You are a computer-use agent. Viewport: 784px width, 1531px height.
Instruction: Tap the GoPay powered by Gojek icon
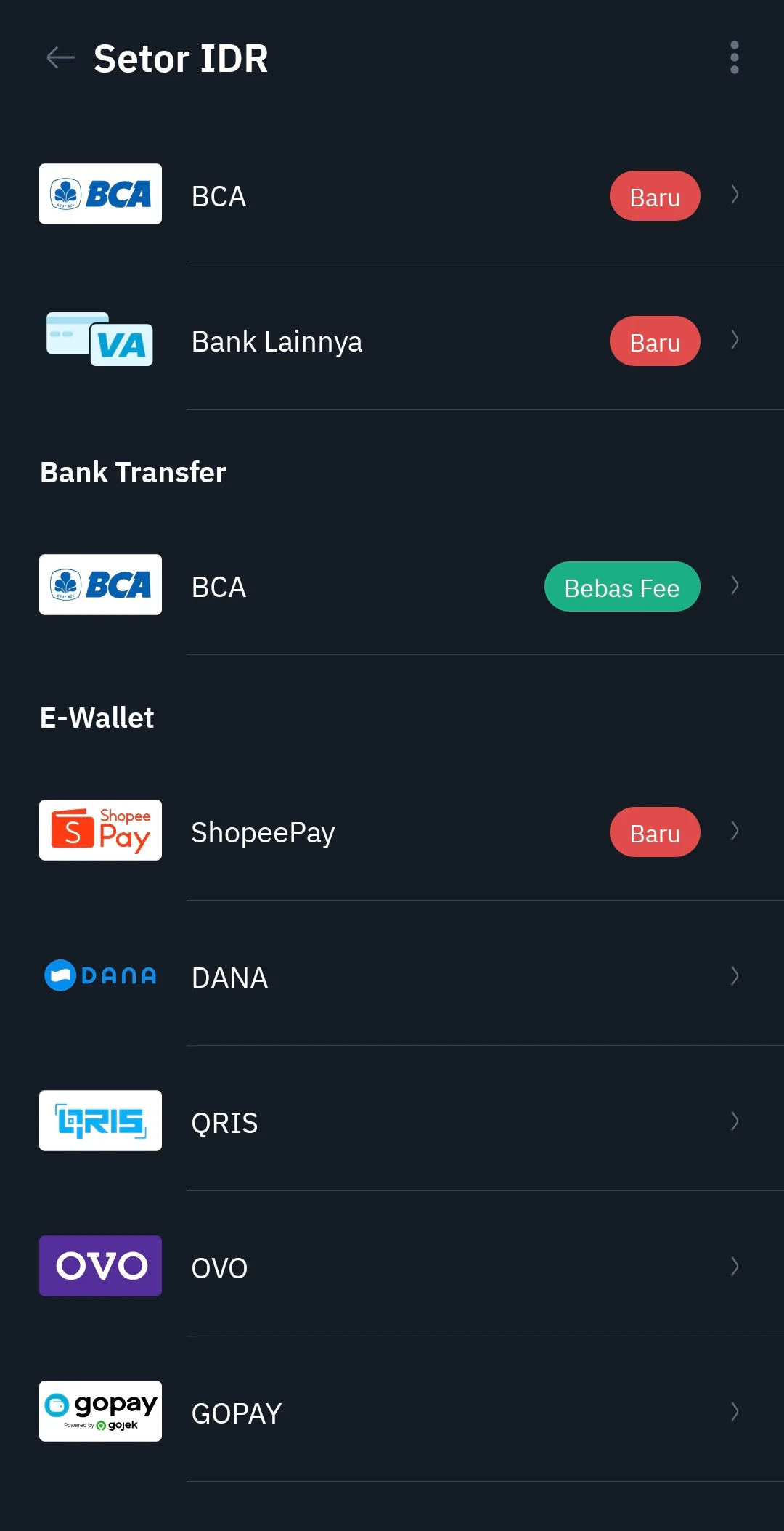click(100, 1410)
